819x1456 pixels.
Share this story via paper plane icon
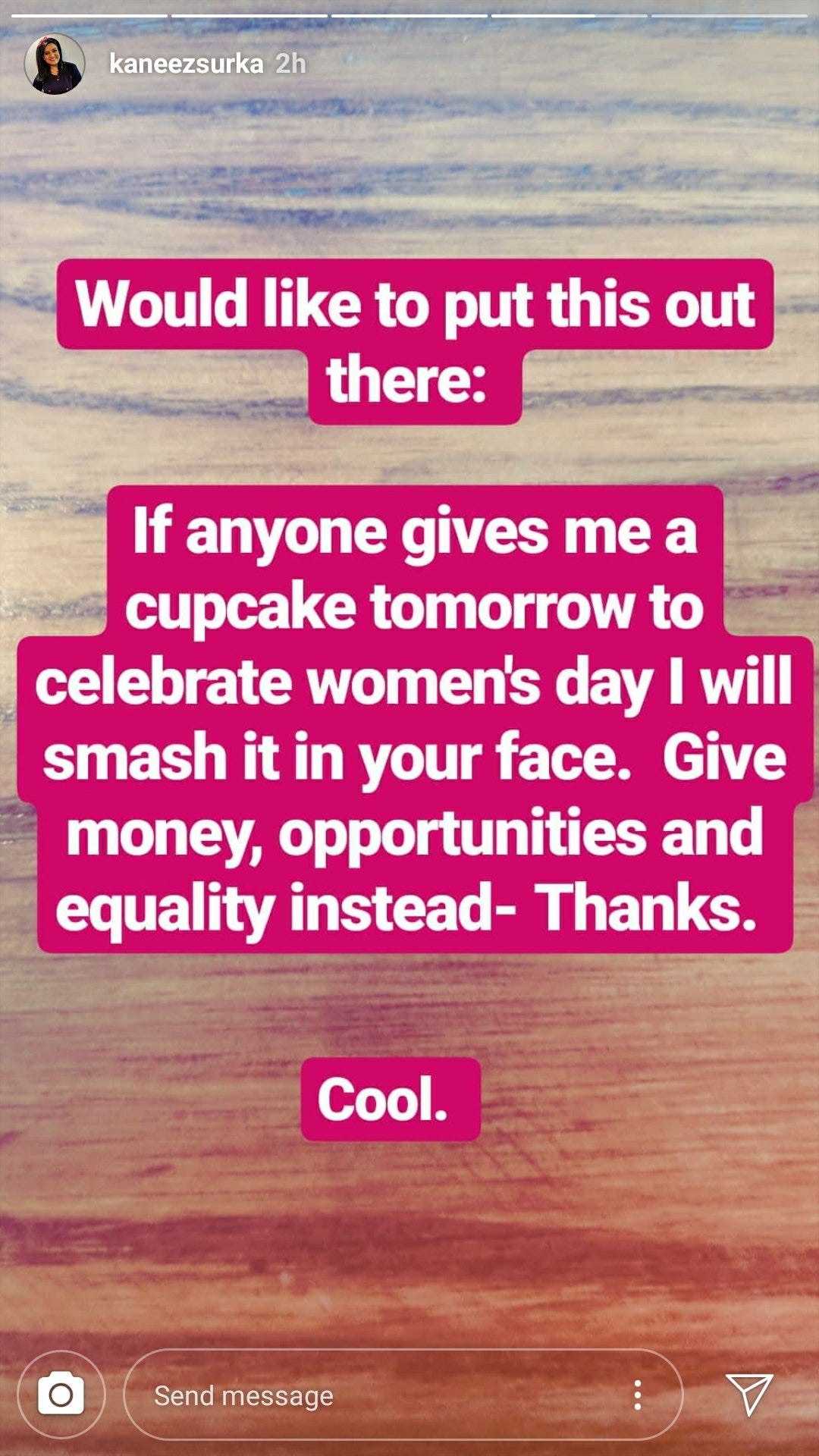coord(749,1394)
